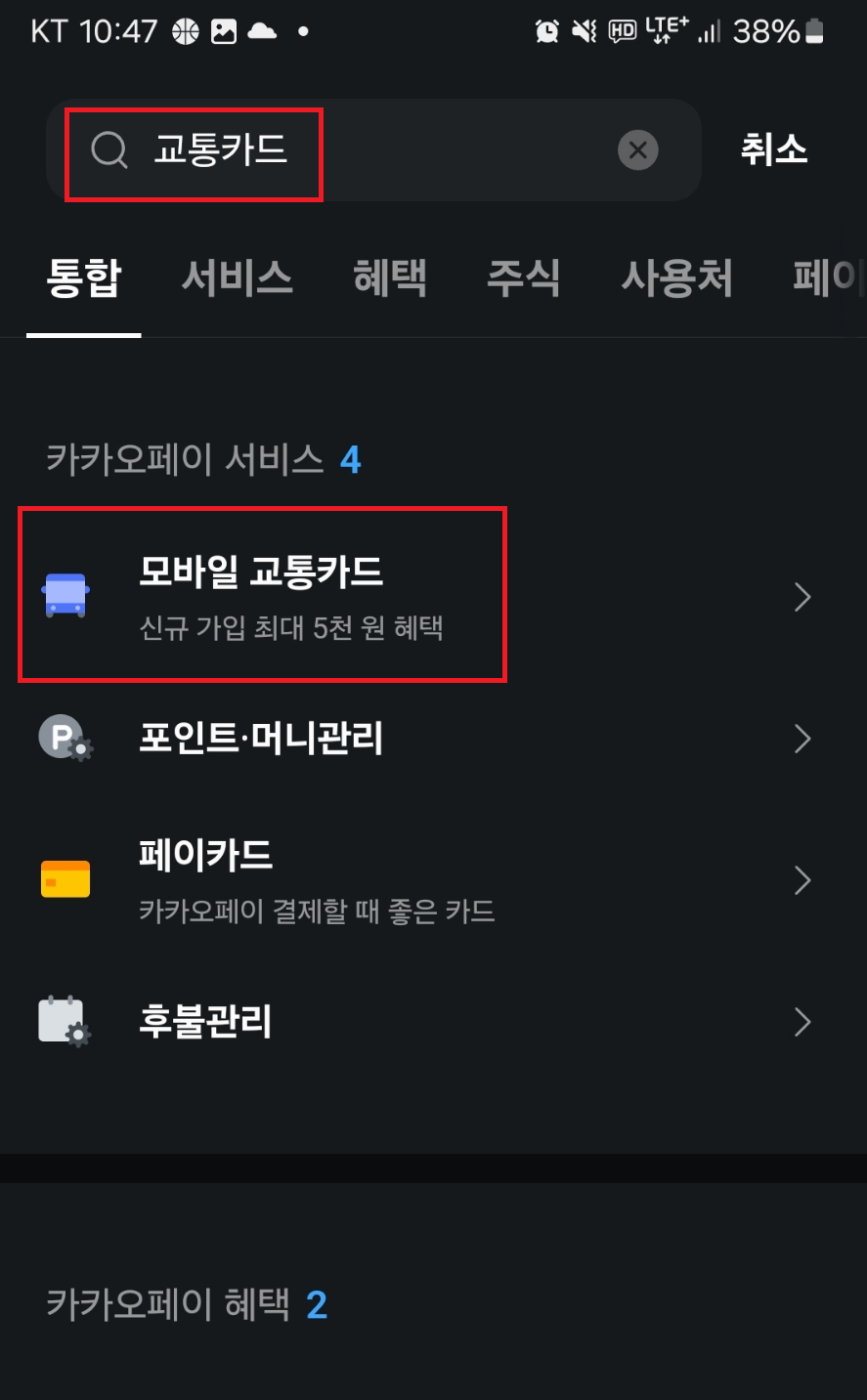Go to 후불관리

[x=433, y=1022]
